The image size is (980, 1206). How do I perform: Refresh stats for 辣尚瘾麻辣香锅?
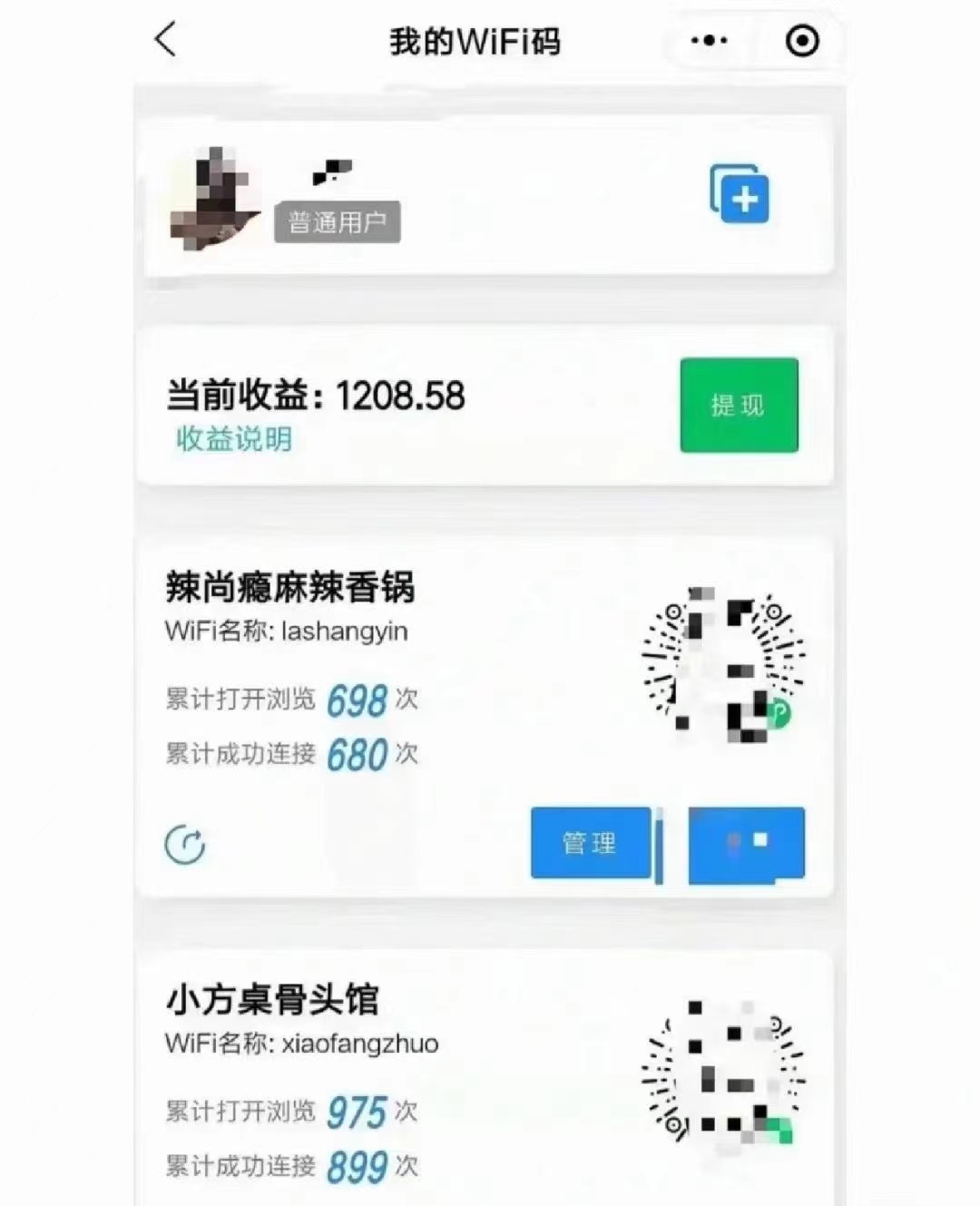pyautogui.click(x=185, y=845)
